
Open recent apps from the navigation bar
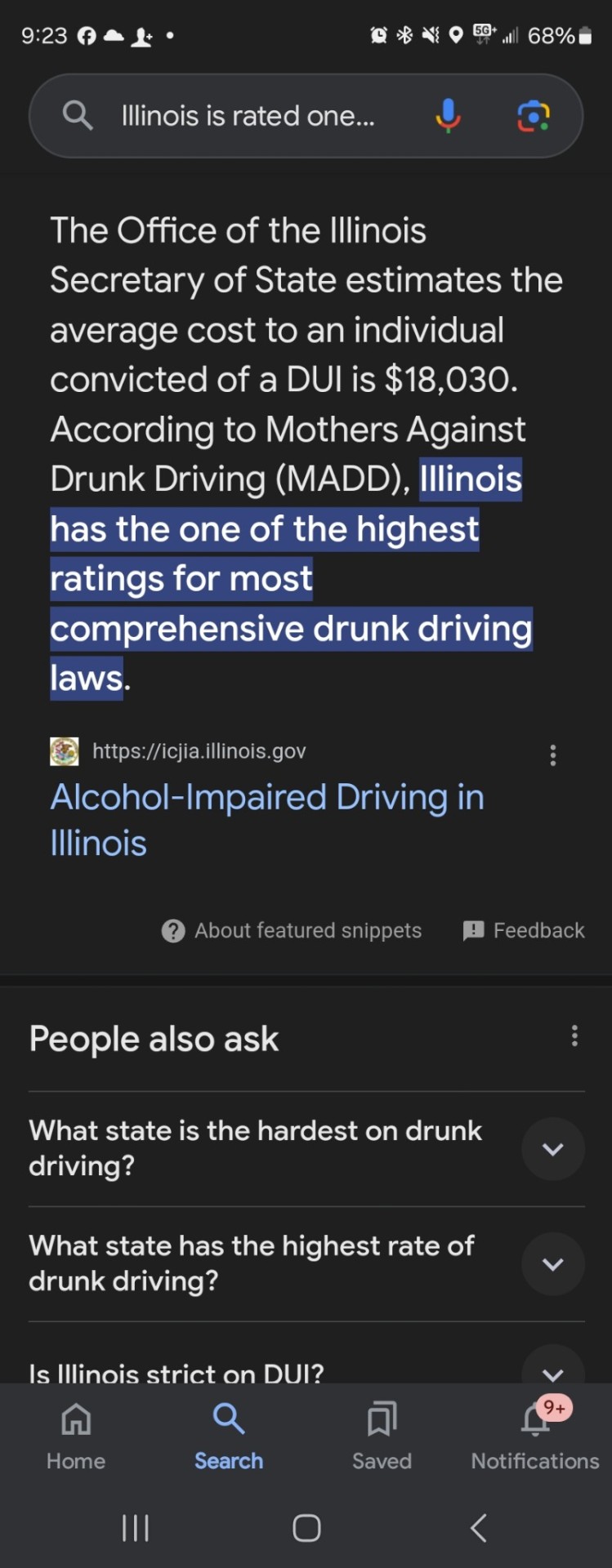136,1527
